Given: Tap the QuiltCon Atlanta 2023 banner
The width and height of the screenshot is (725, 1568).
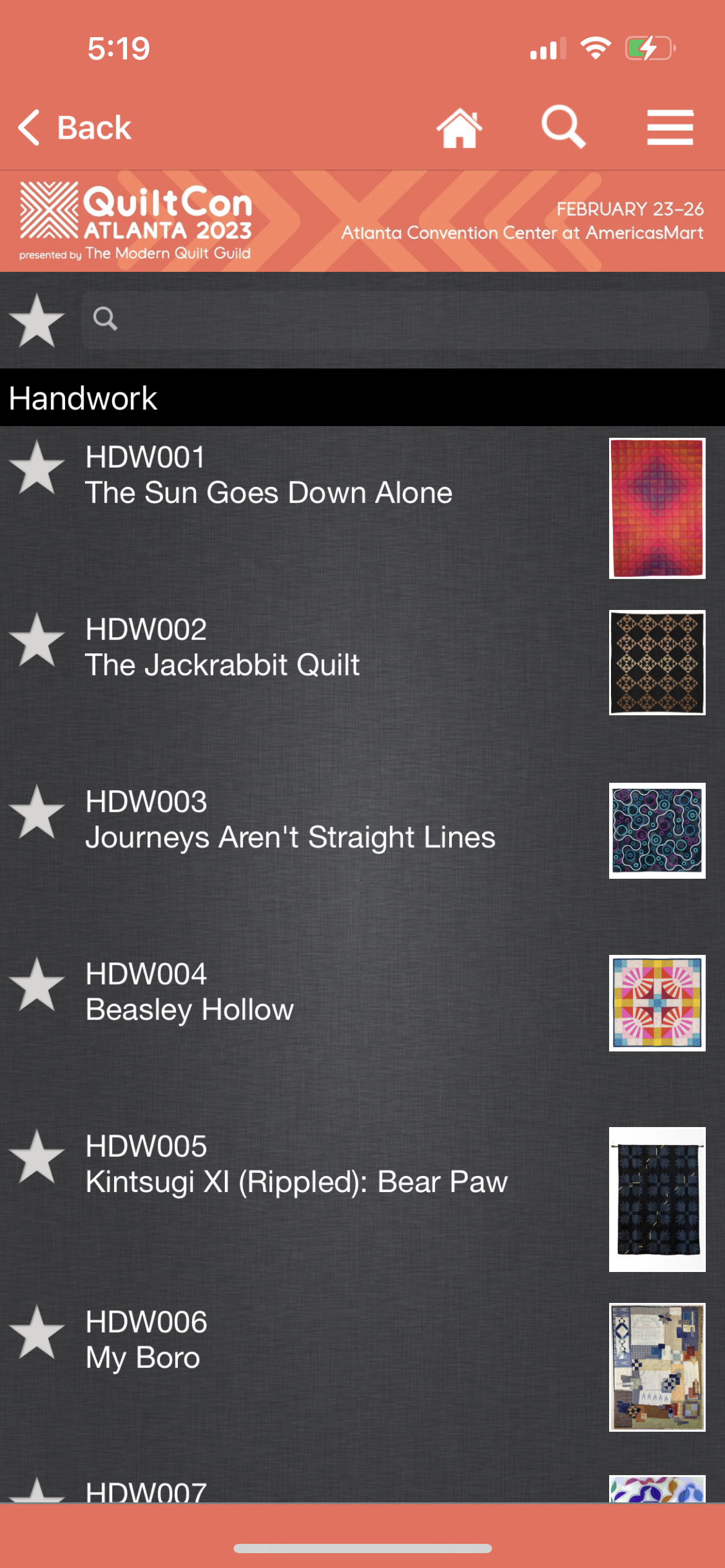Looking at the screenshot, I should click(362, 221).
